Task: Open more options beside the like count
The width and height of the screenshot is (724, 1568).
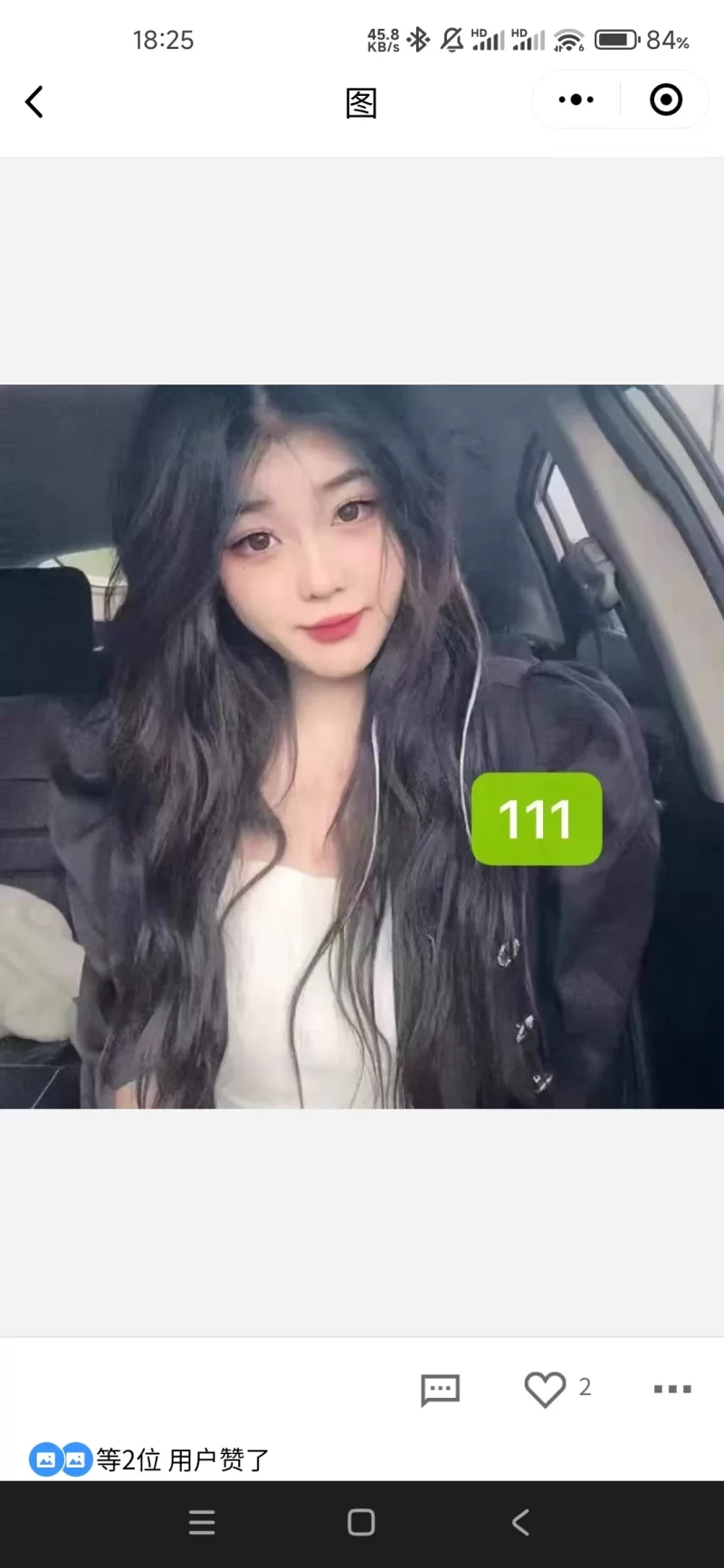Action: [x=672, y=1389]
